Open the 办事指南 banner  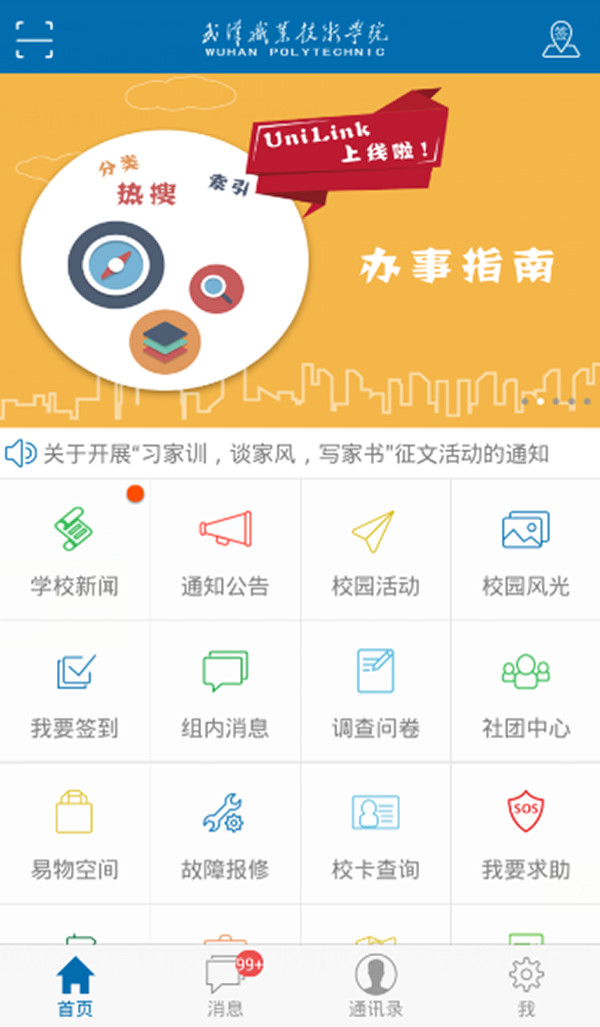click(x=300, y=250)
